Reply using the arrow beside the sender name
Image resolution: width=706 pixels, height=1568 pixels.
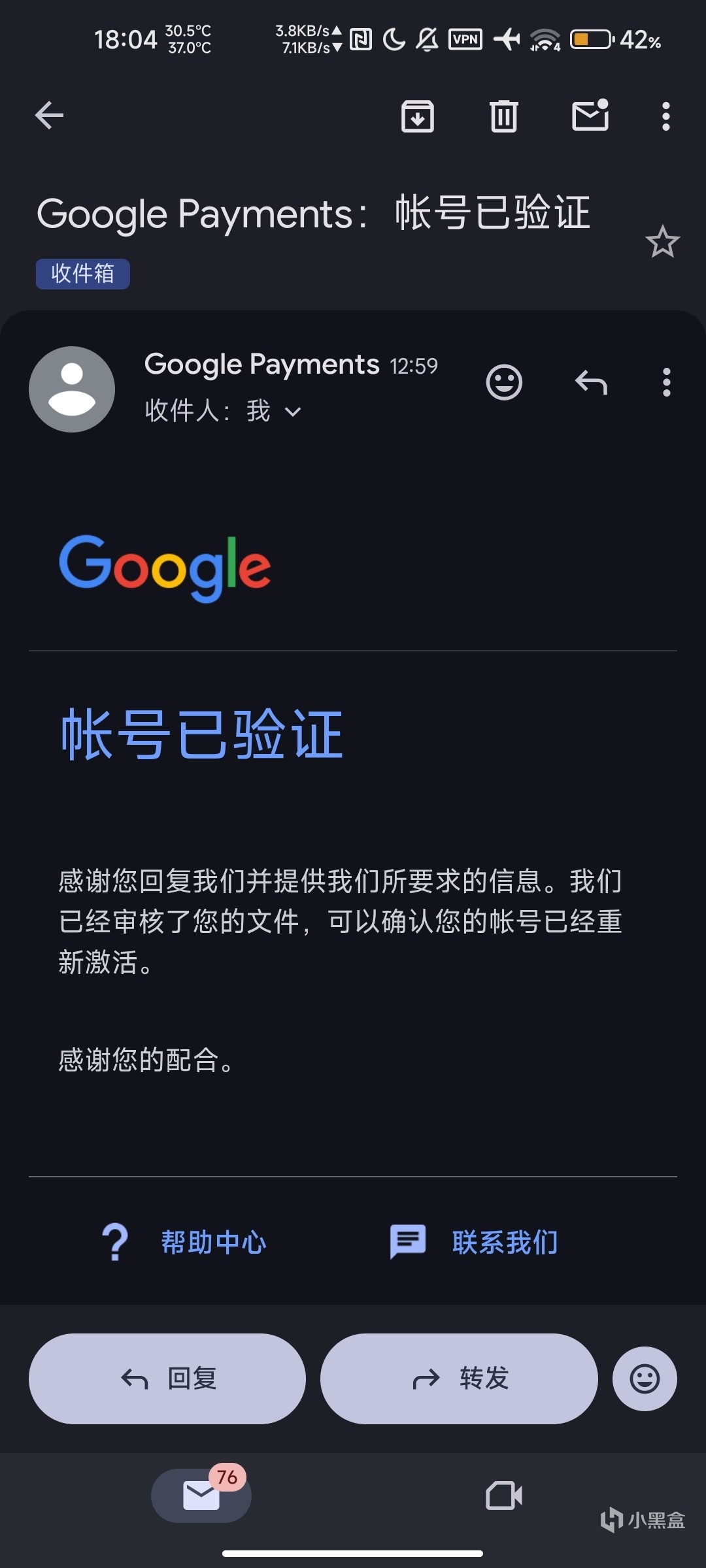[x=591, y=382]
